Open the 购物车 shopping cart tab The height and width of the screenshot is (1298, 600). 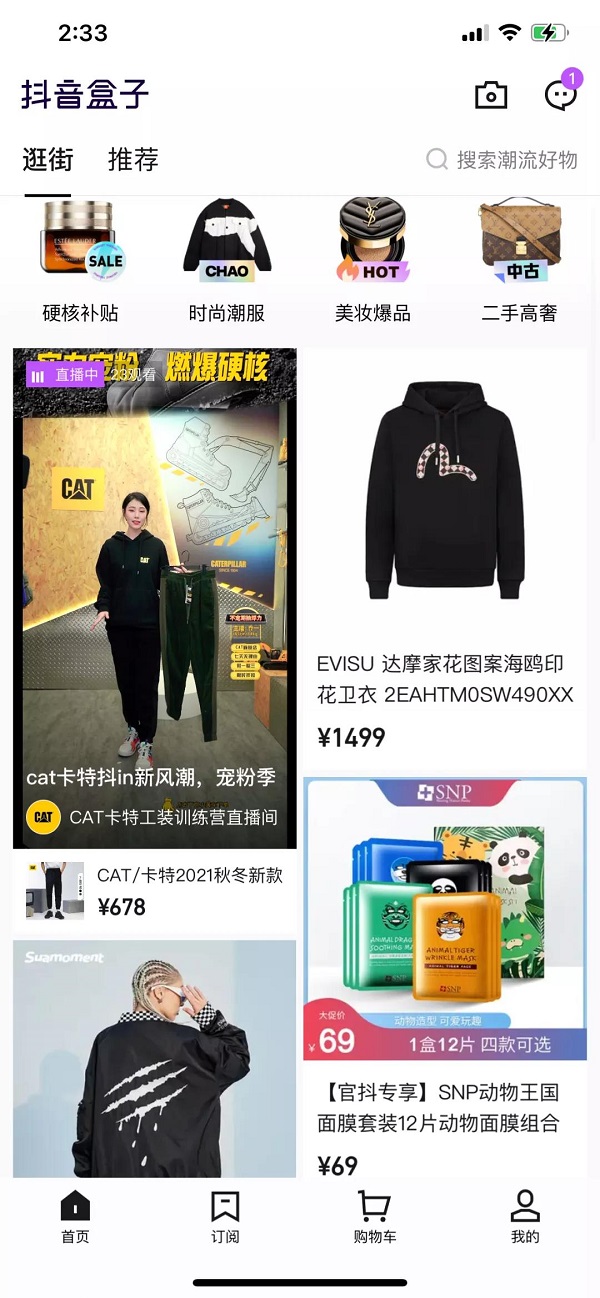[374, 1216]
